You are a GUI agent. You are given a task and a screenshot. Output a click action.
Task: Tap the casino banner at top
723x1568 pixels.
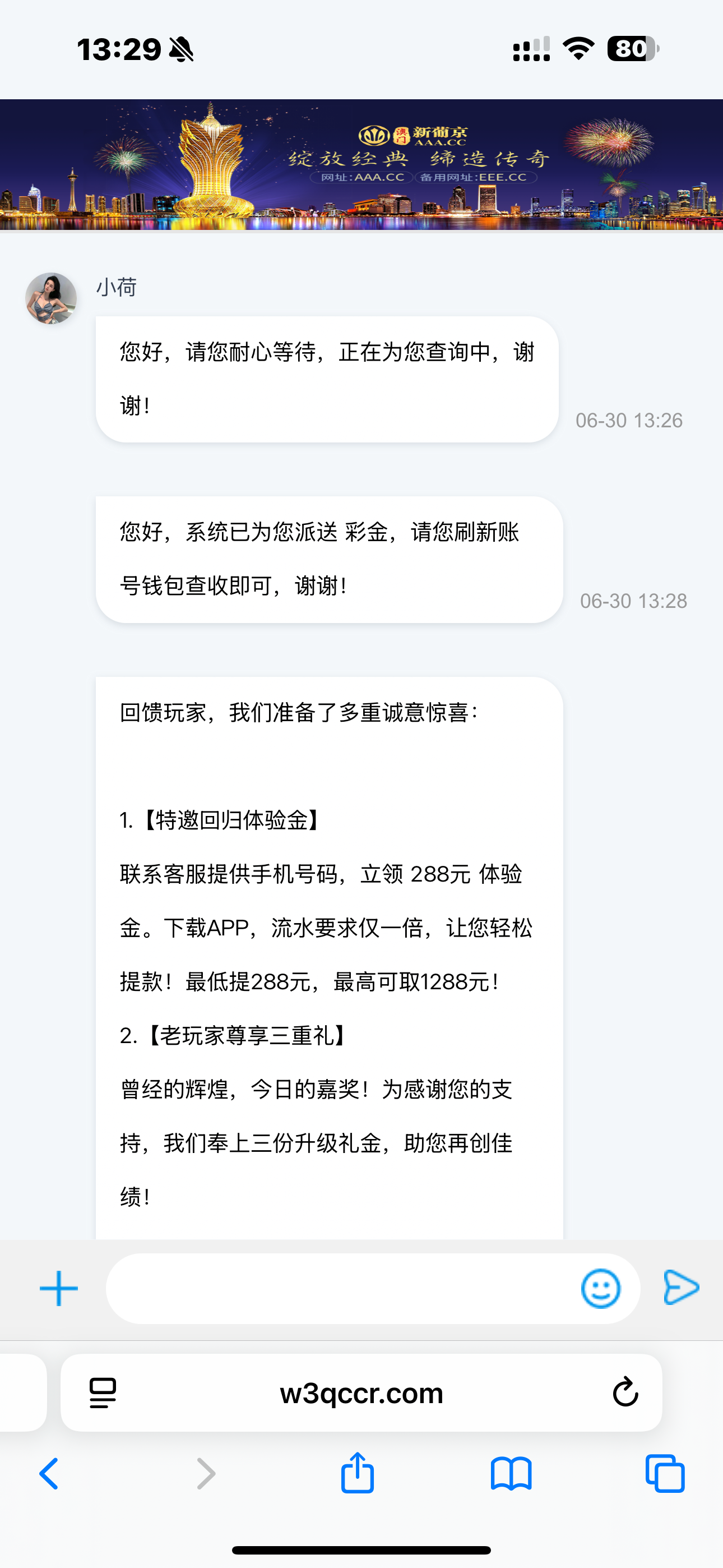[361, 164]
